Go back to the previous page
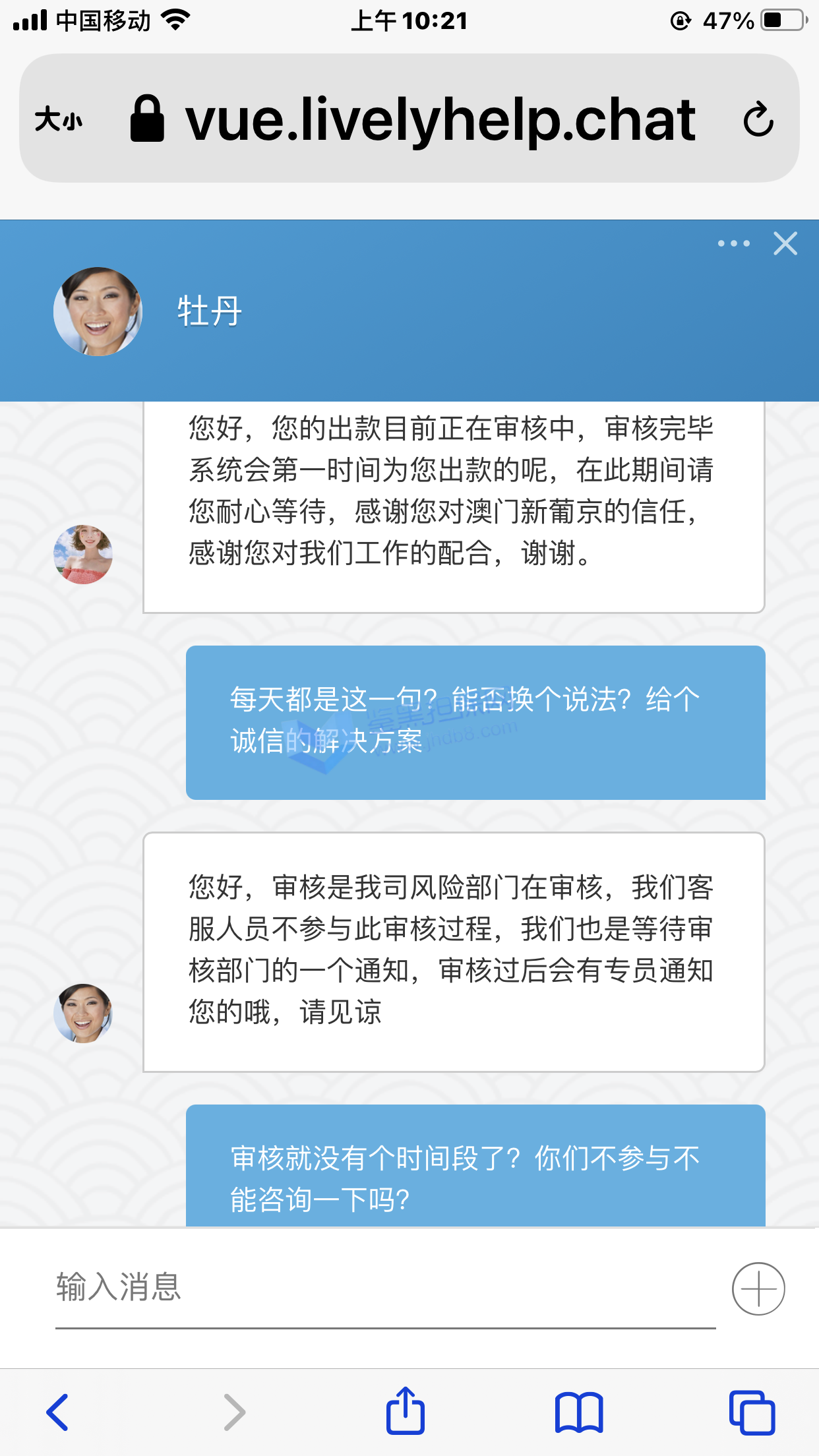The height and width of the screenshot is (1456, 819). pyautogui.click(x=58, y=1412)
